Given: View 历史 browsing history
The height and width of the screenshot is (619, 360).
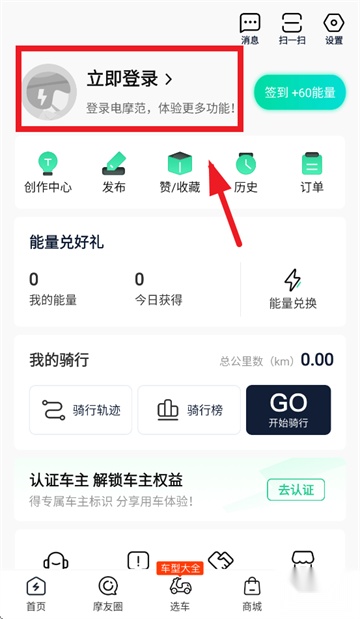Looking at the screenshot, I should pos(246,173).
